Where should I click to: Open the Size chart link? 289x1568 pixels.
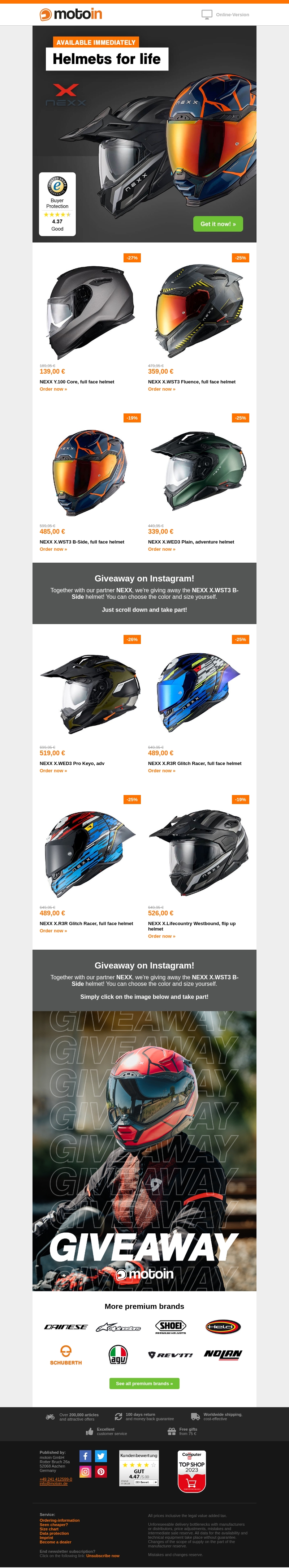click(x=49, y=1529)
